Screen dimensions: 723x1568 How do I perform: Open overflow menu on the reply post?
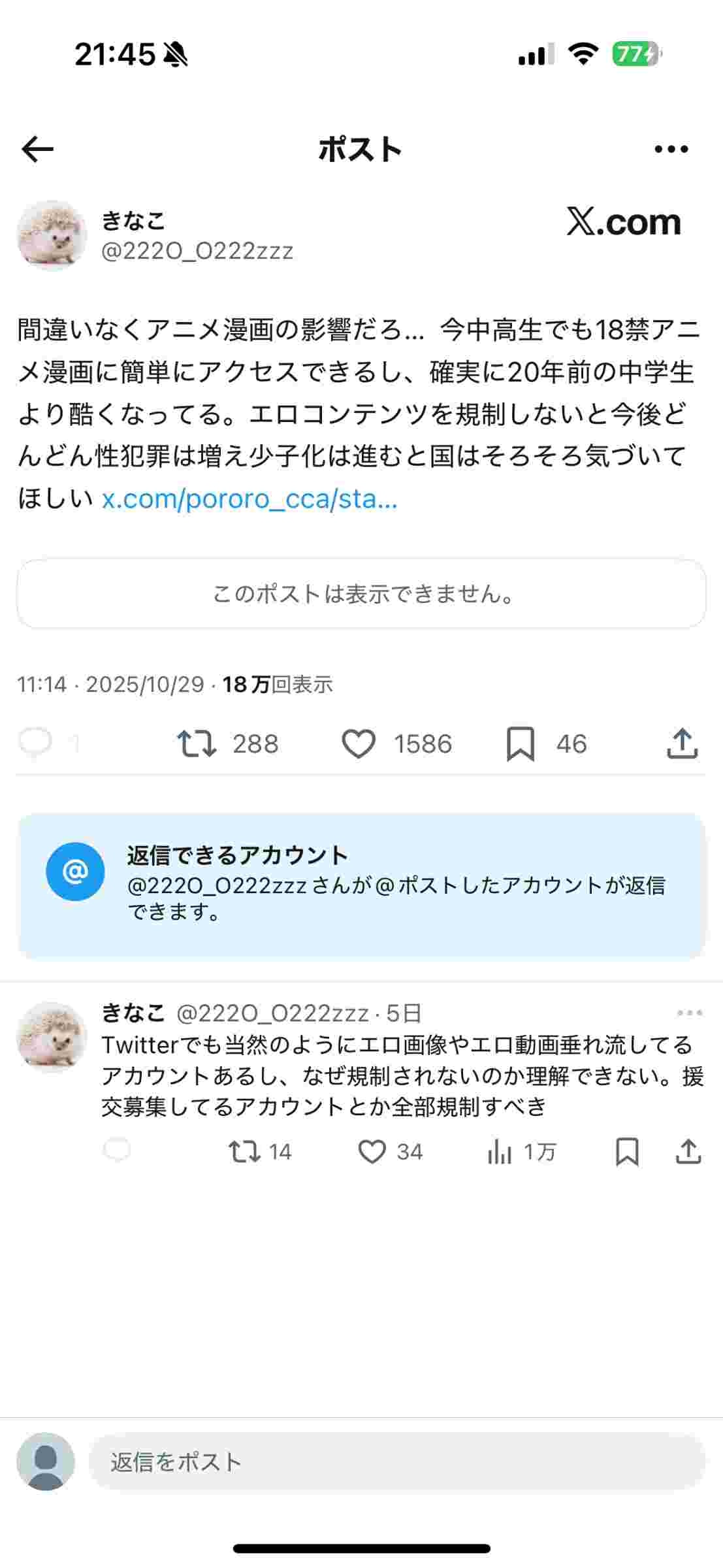click(x=690, y=1013)
